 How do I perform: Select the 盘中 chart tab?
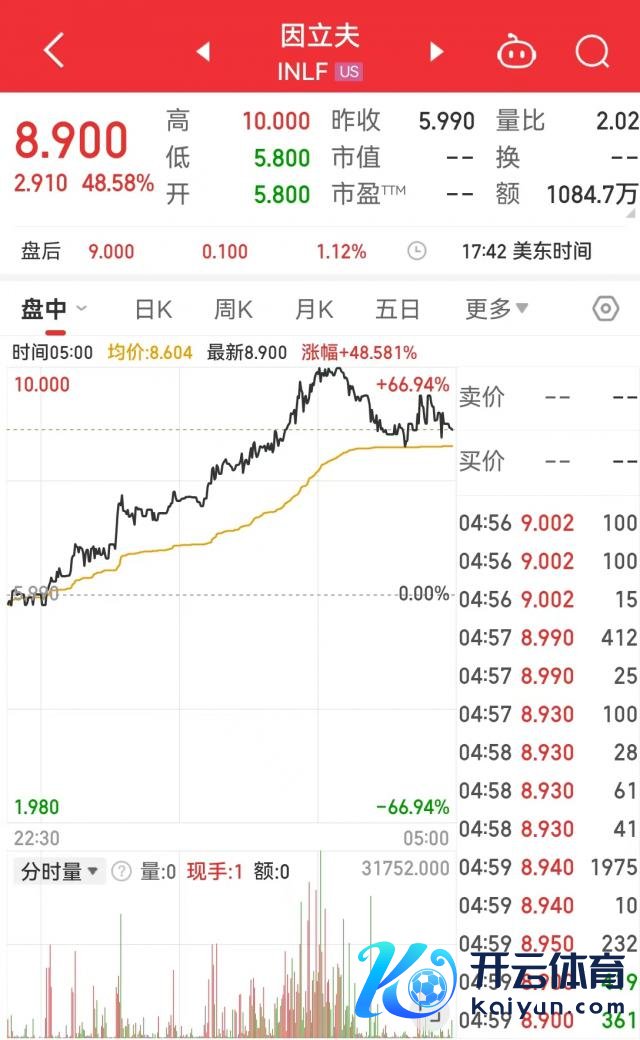point(44,310)
